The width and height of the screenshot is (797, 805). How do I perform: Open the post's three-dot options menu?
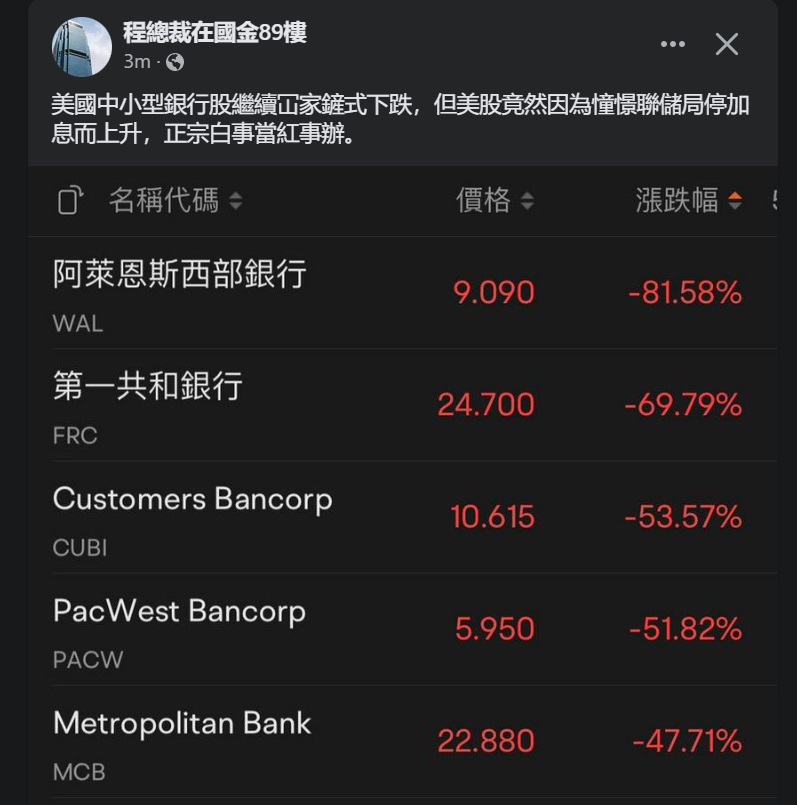(673, 44)
